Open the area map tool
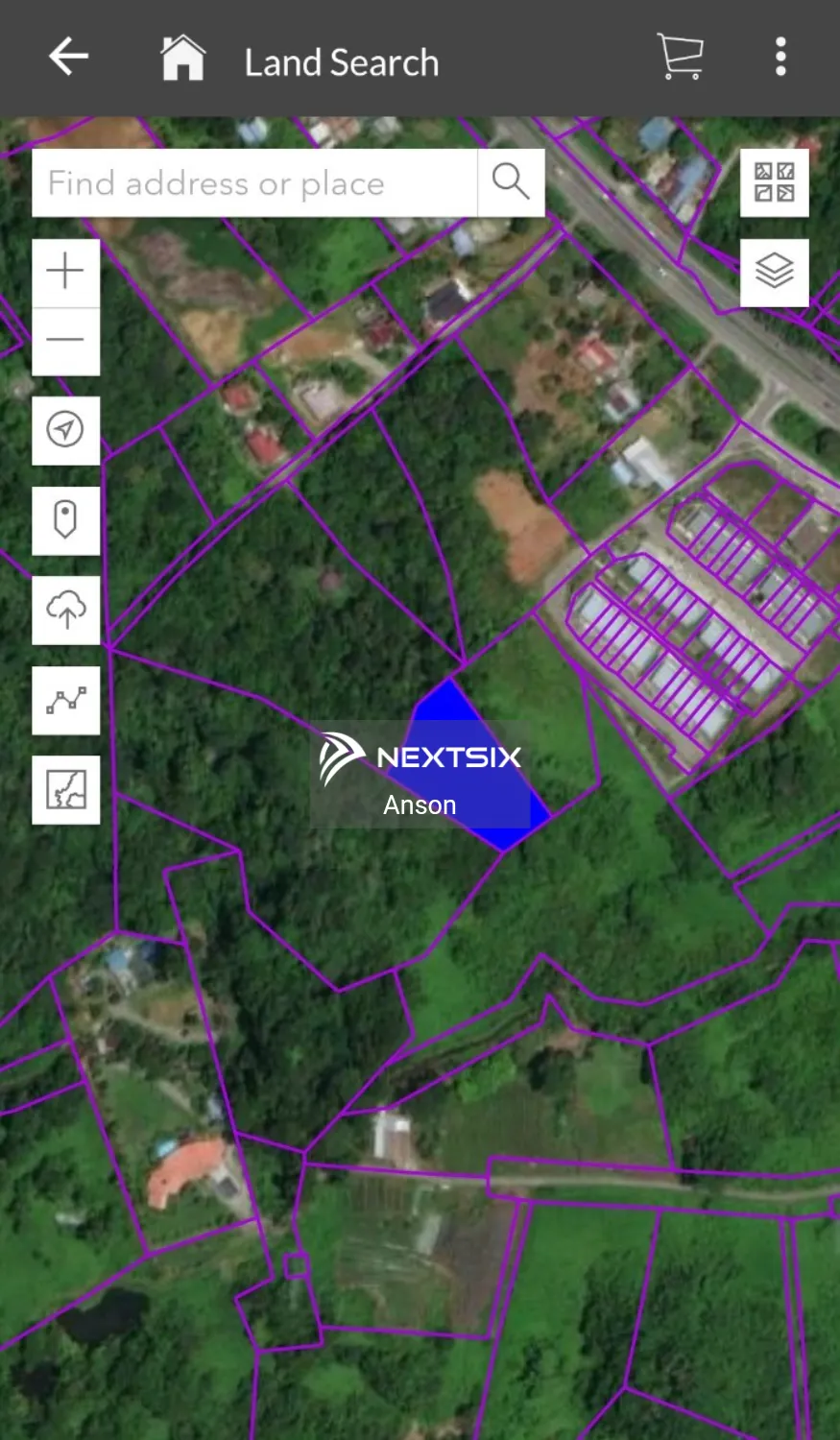840x1440 pixels. coord(65,790)
